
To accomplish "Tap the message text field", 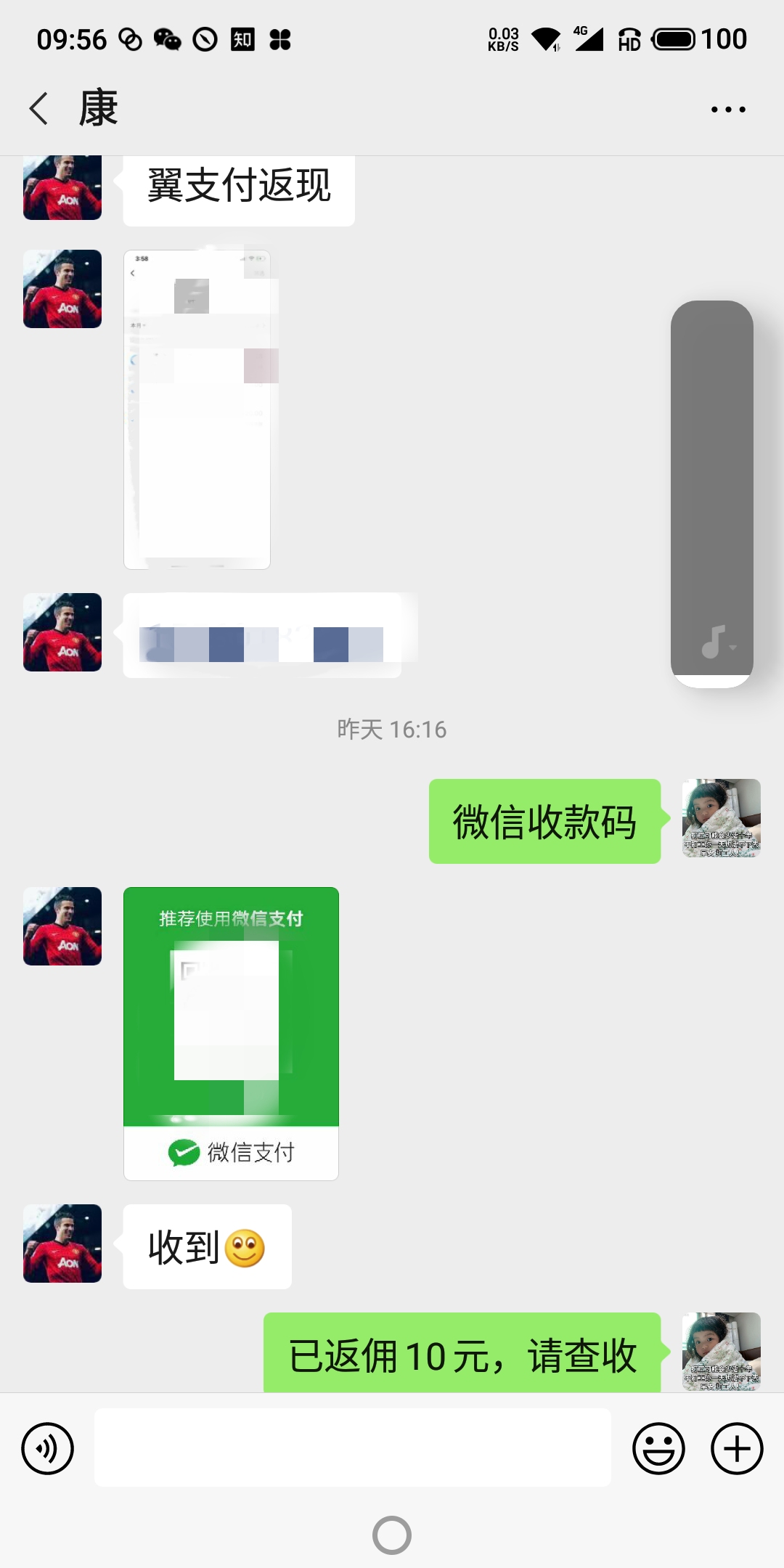I will click(353, 1447).
